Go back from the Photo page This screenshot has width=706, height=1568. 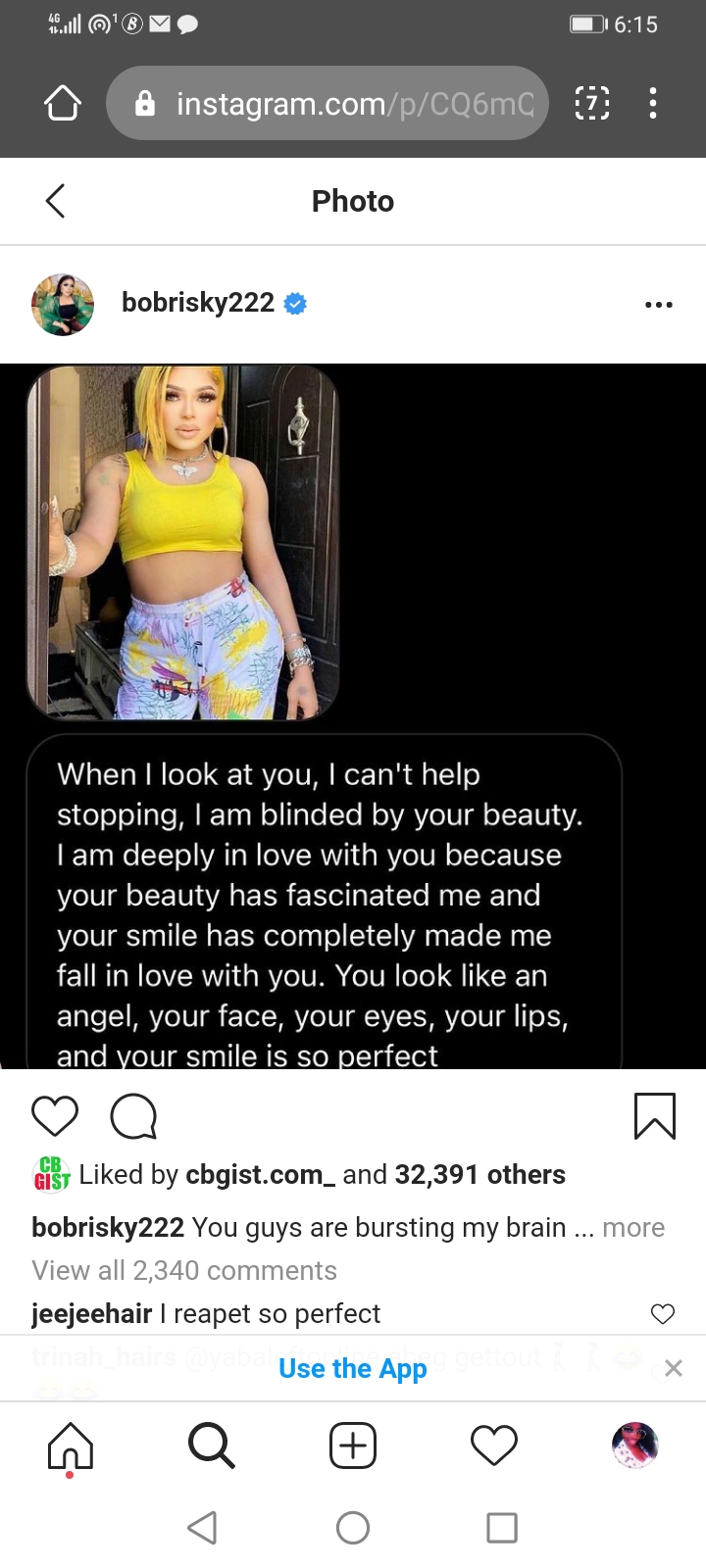point(55,201)
